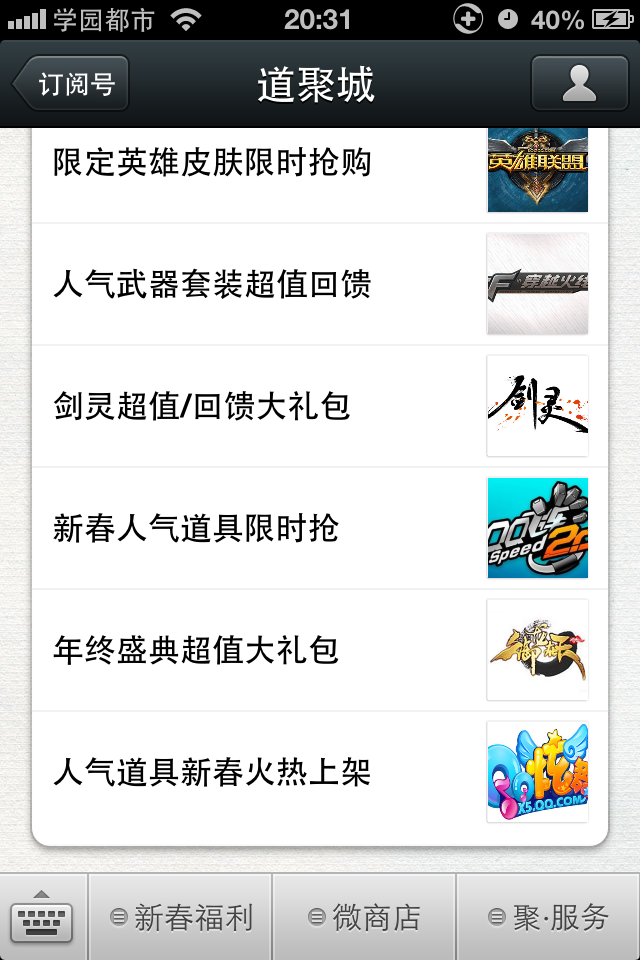Open 限定英雄皮肤限时抢购 article

[212, 163]
